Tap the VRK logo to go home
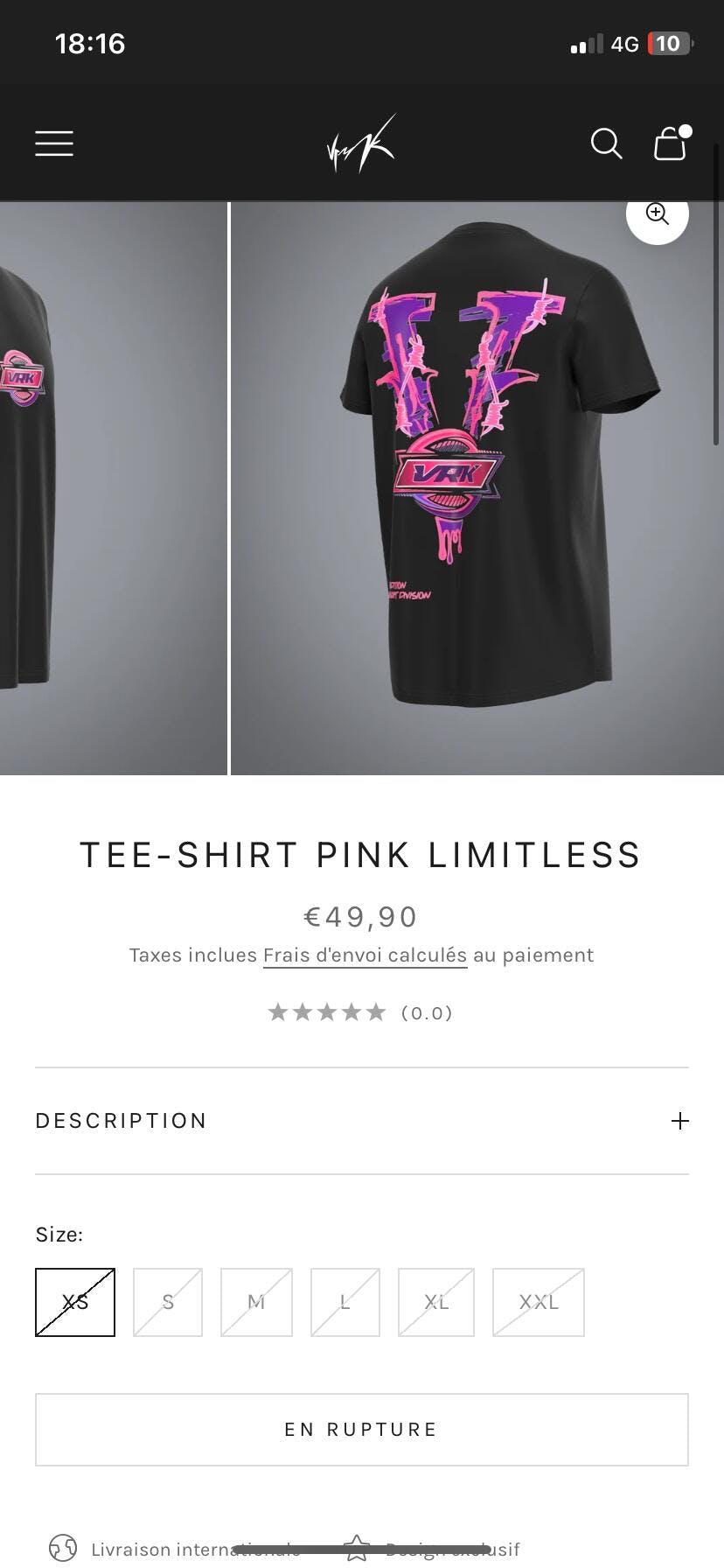724x1568 pixels. pos(361,143)
